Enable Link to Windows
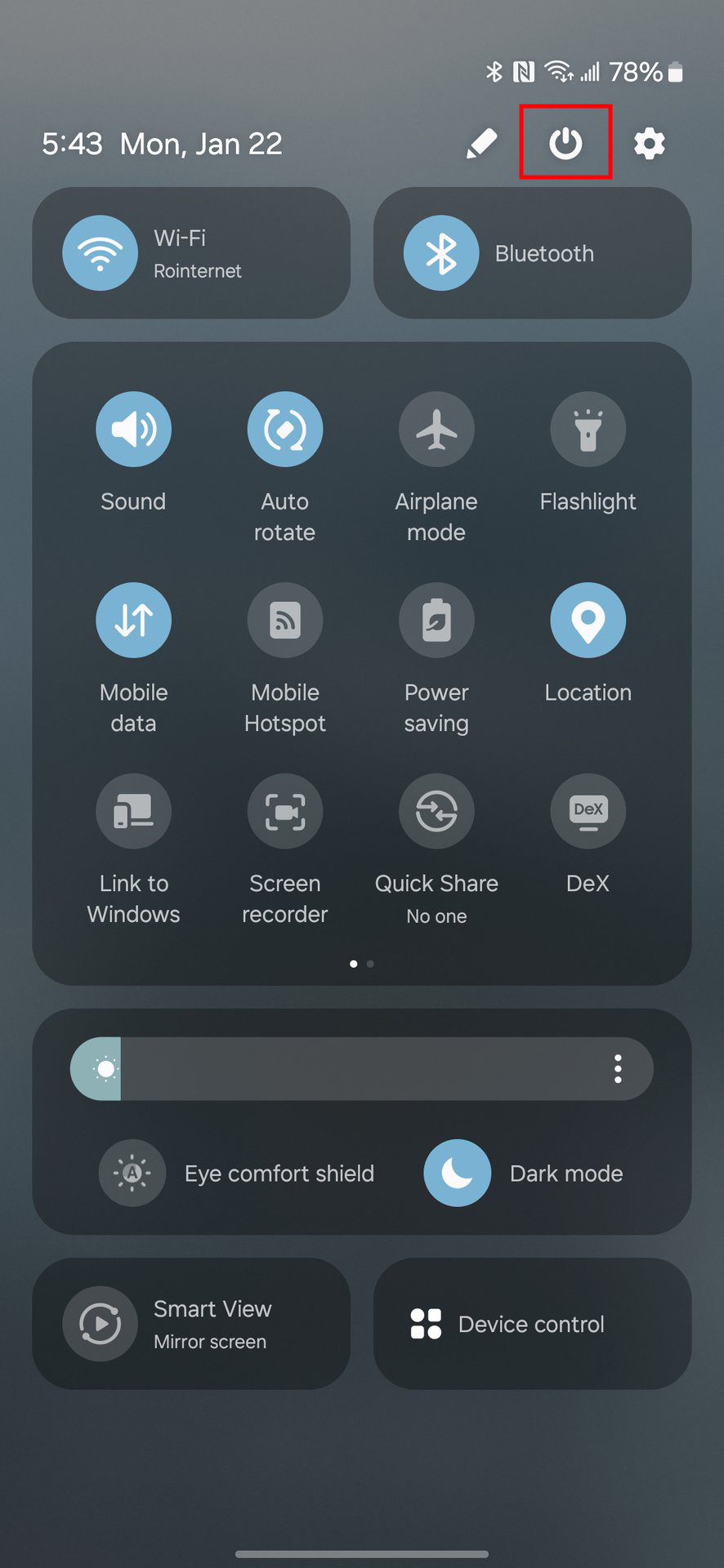 click(x=133, y=811)
